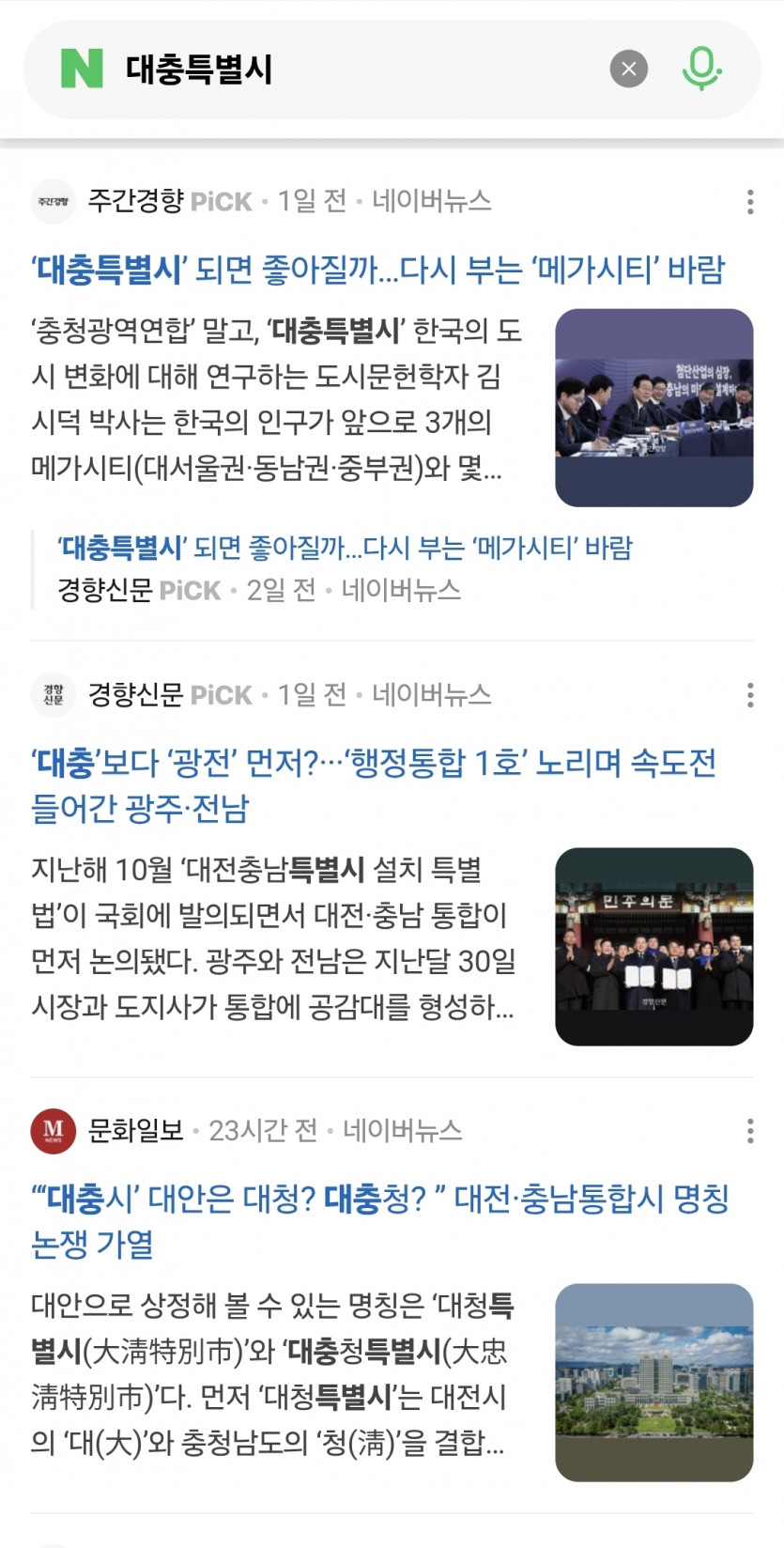The width and height of the screenshot is (784, 1548).
Task: Open options menu on the 주간경향 article
Action: pos(748,198)
